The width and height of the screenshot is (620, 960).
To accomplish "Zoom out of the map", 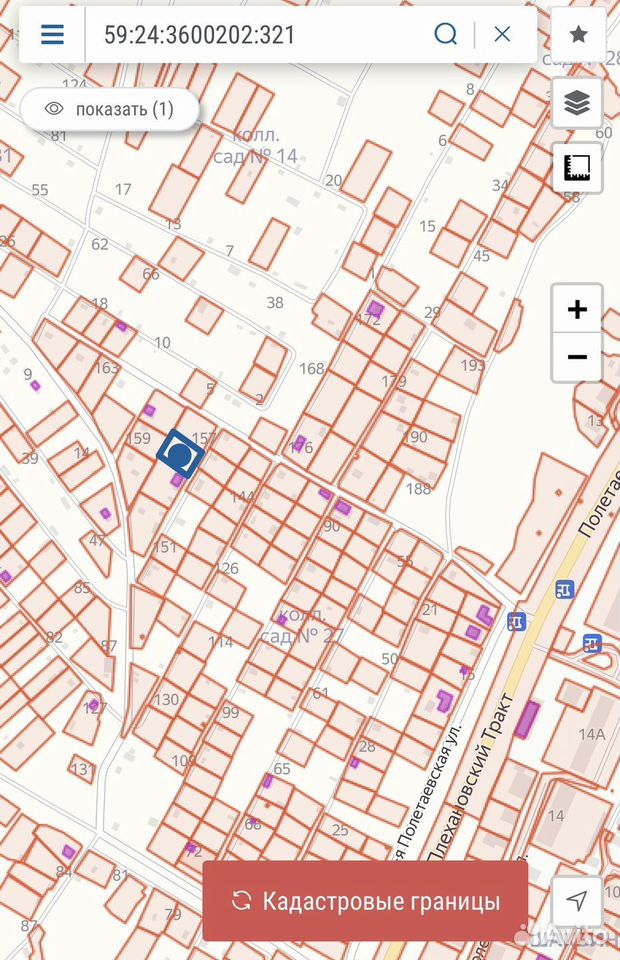I will (577, 357).
